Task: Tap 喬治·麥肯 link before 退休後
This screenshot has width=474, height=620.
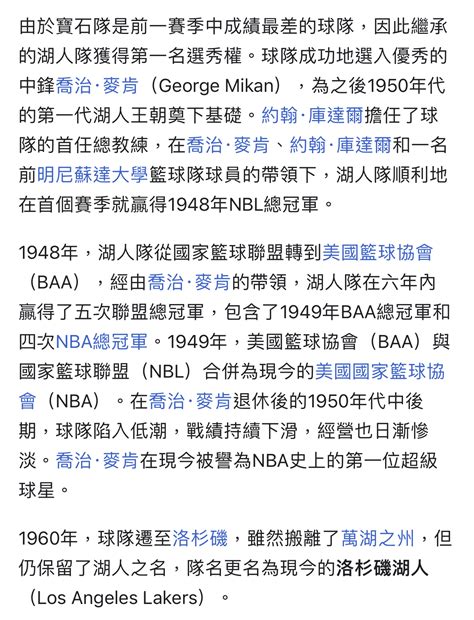Action: tap(190, 401)
